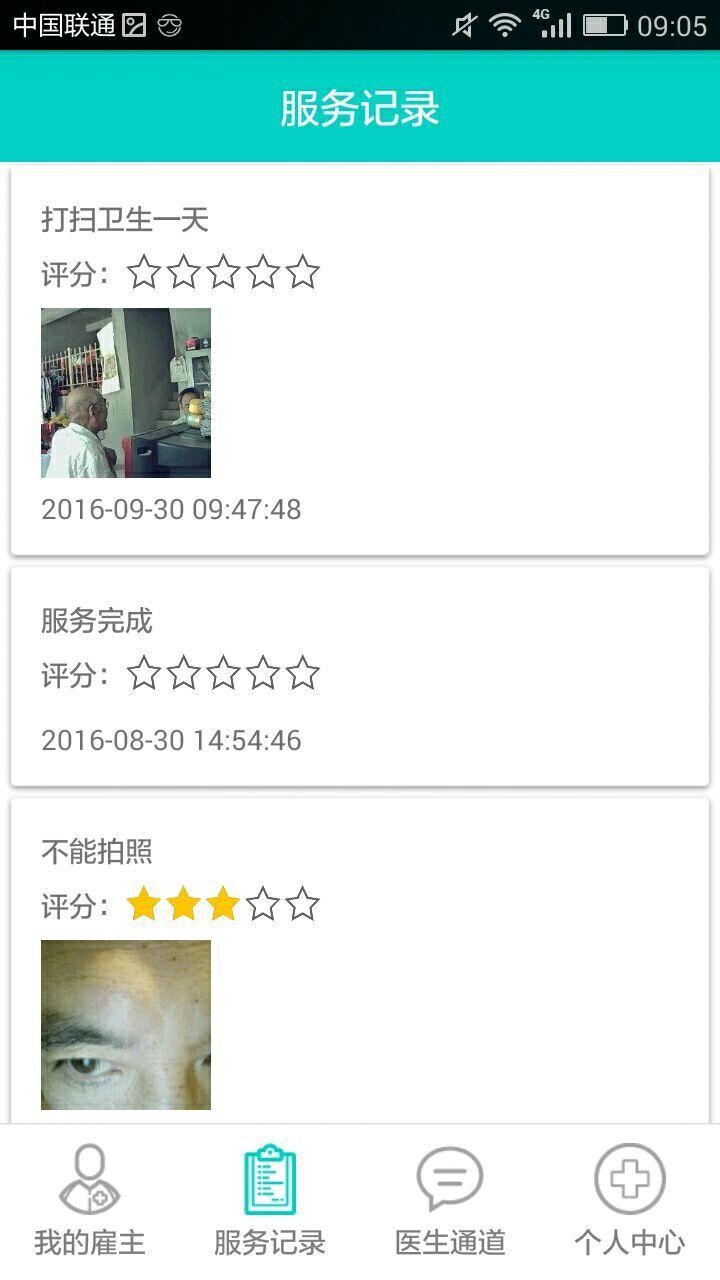This screenshot has width=720, height=1280.
Task: Switch to the 我的雇主 tab
Action: tap(90, 1200)
